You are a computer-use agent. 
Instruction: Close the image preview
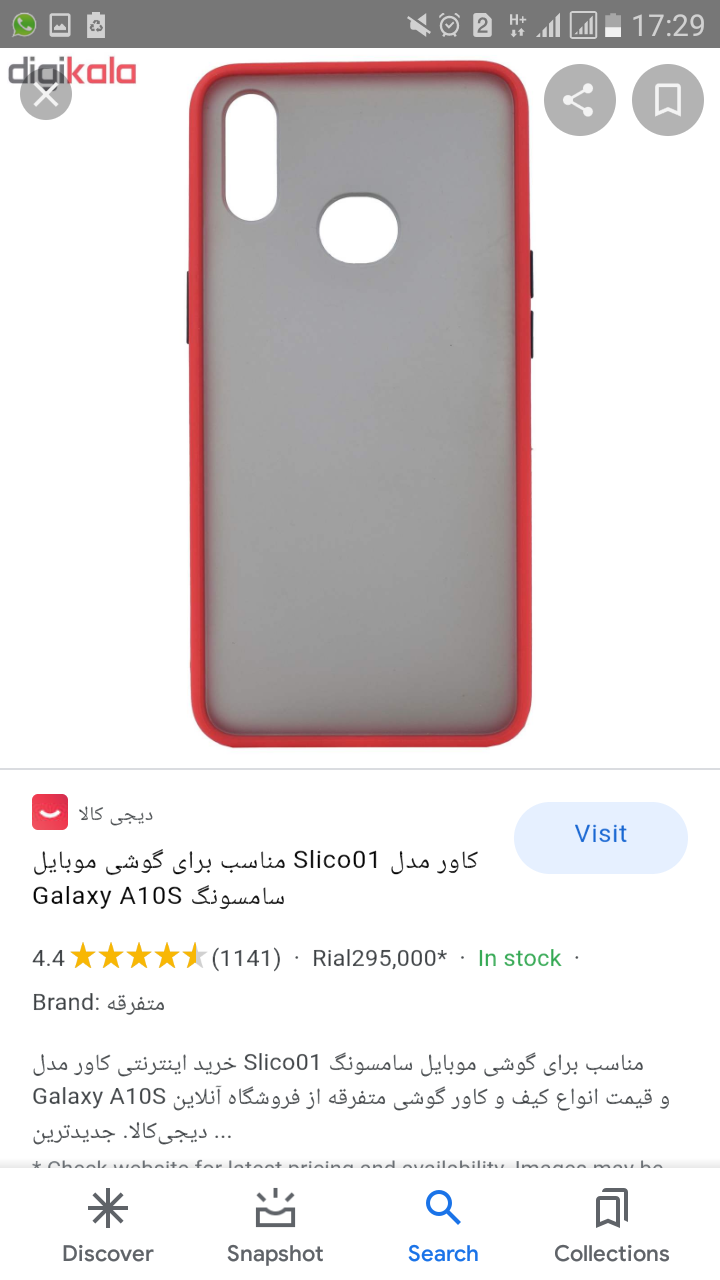pyautogui.click(x=46, y=95)
